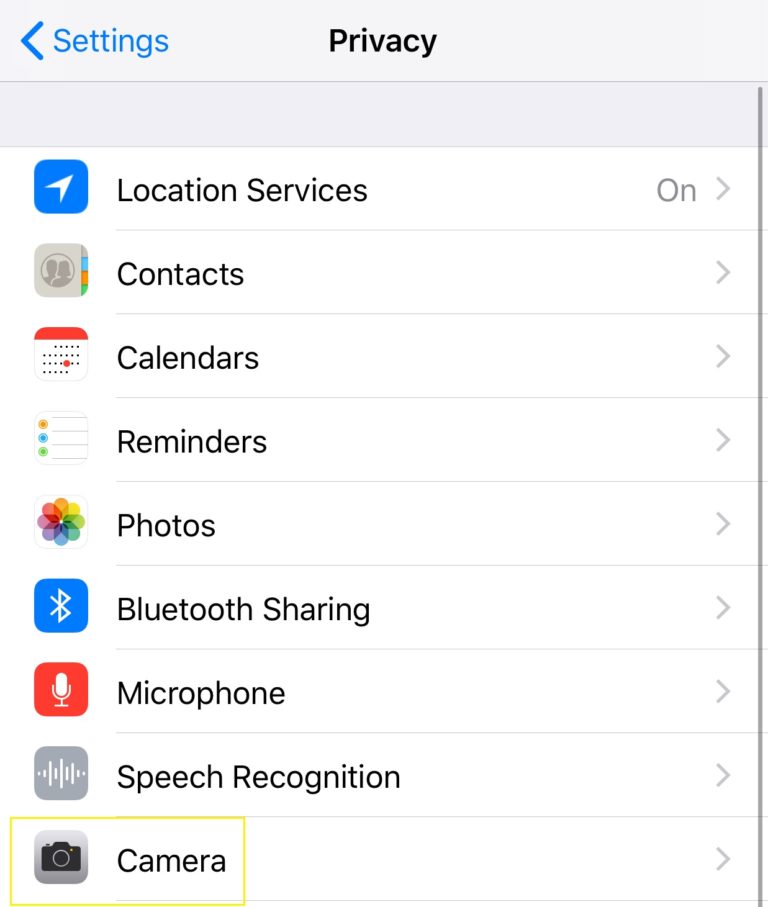768x907 pixels.
Task: Go back to Settings
Action: [95, 42]
